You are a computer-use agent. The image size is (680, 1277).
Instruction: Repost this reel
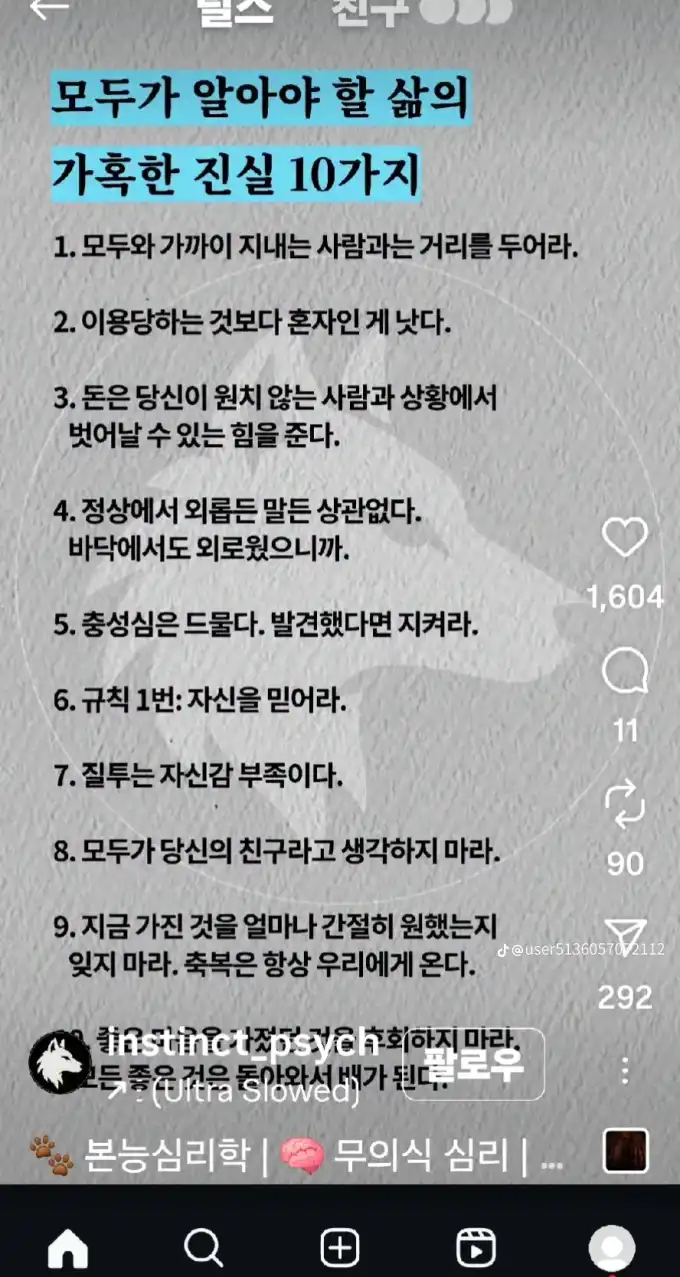coord(625,805)
